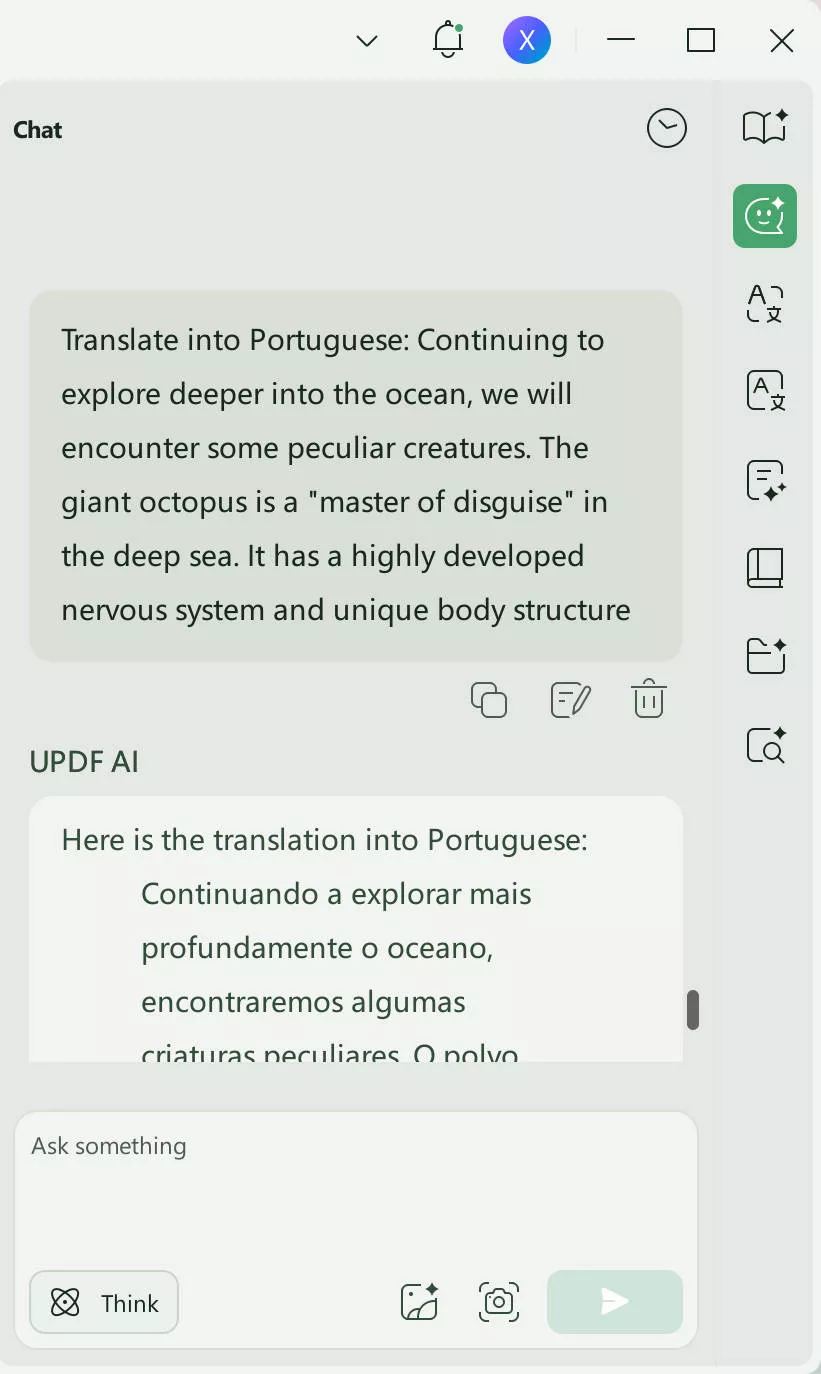
Task: Maximize the window
Action: [x=701, y=40]
